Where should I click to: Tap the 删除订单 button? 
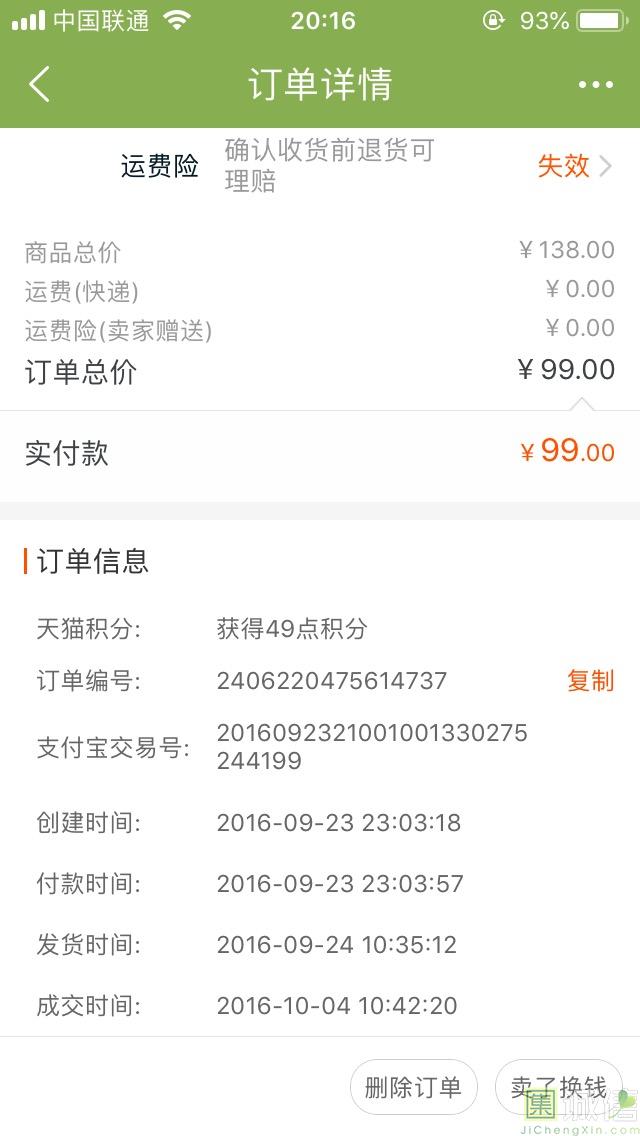(x=413, y=1087)
